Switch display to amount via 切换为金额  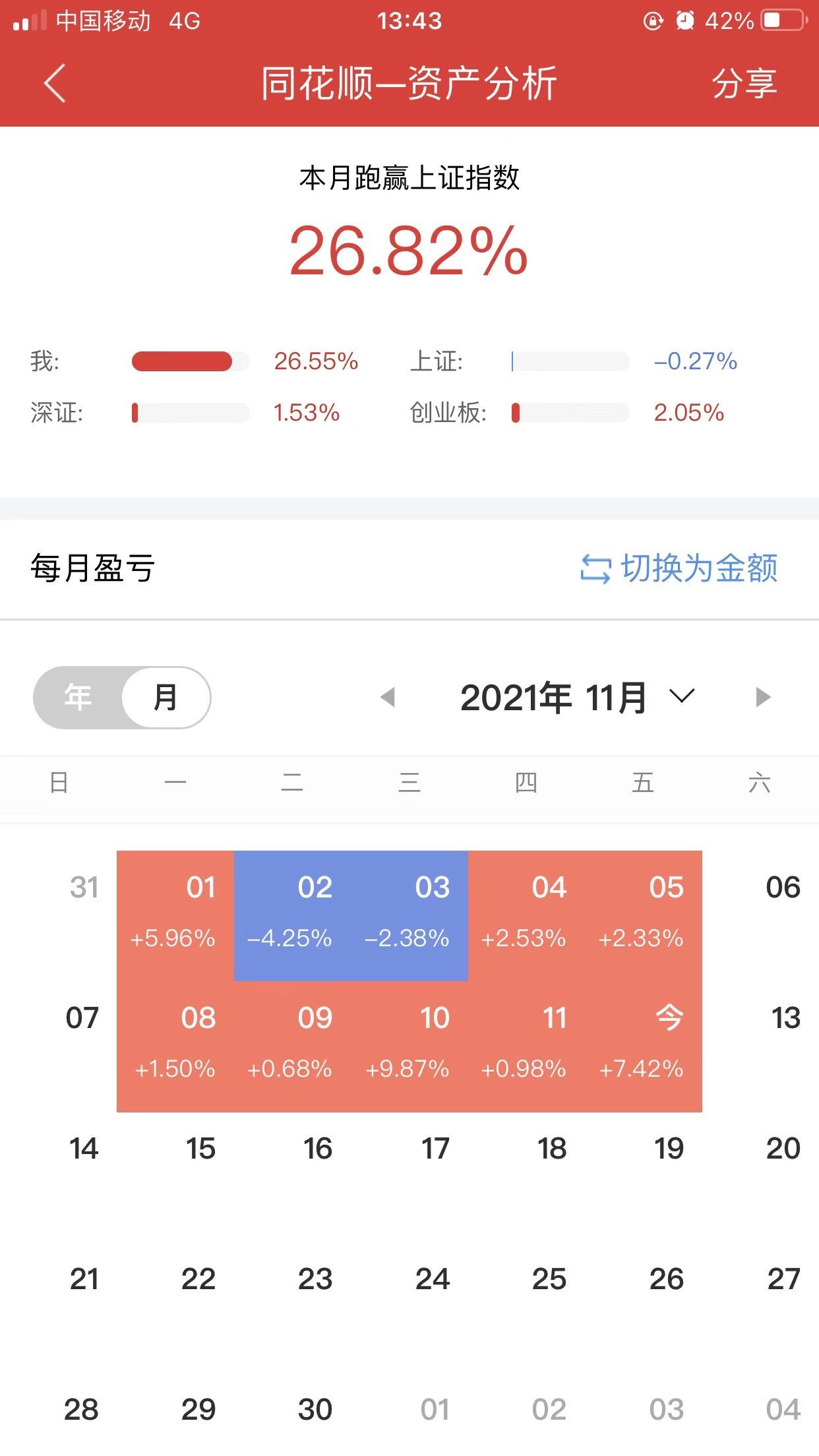point(679,568)
